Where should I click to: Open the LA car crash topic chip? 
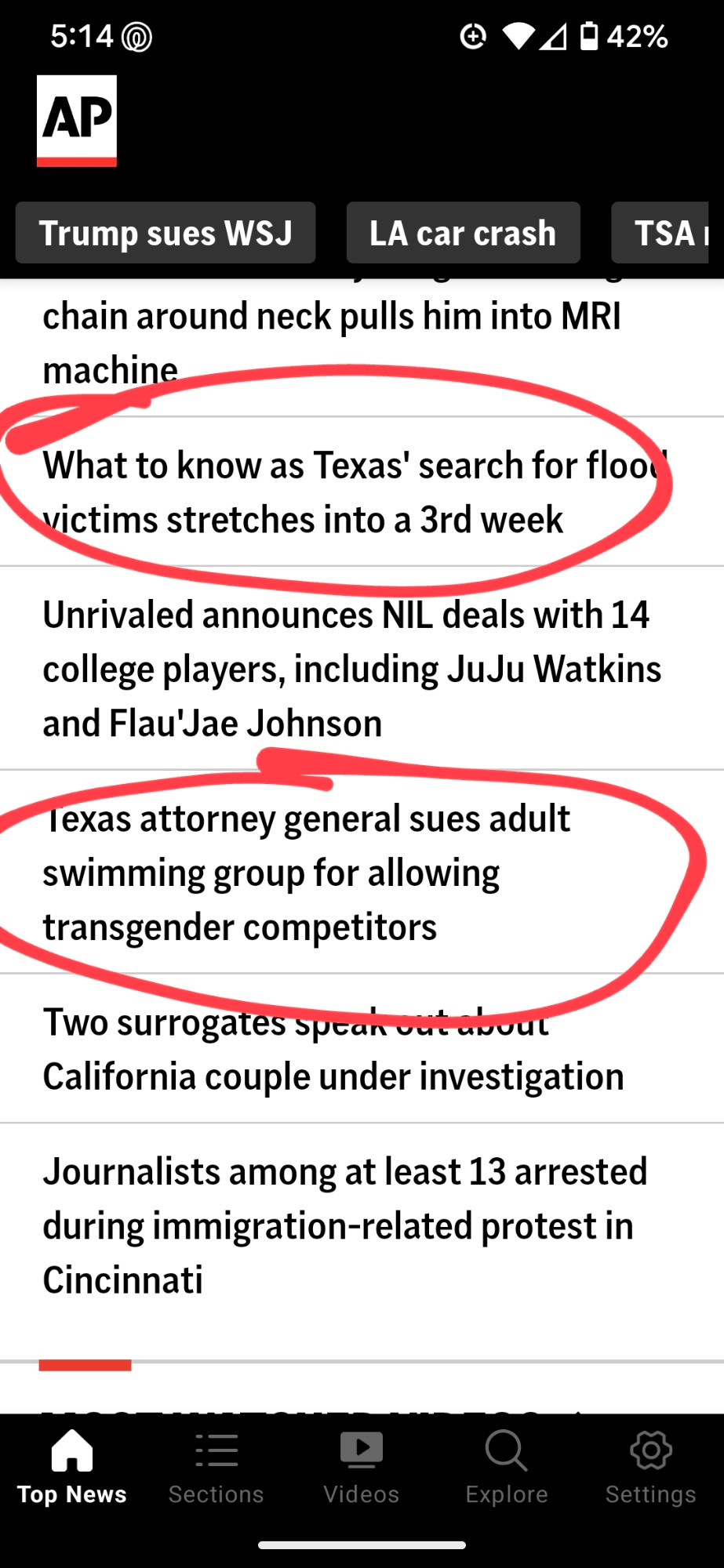pos(463,233)
